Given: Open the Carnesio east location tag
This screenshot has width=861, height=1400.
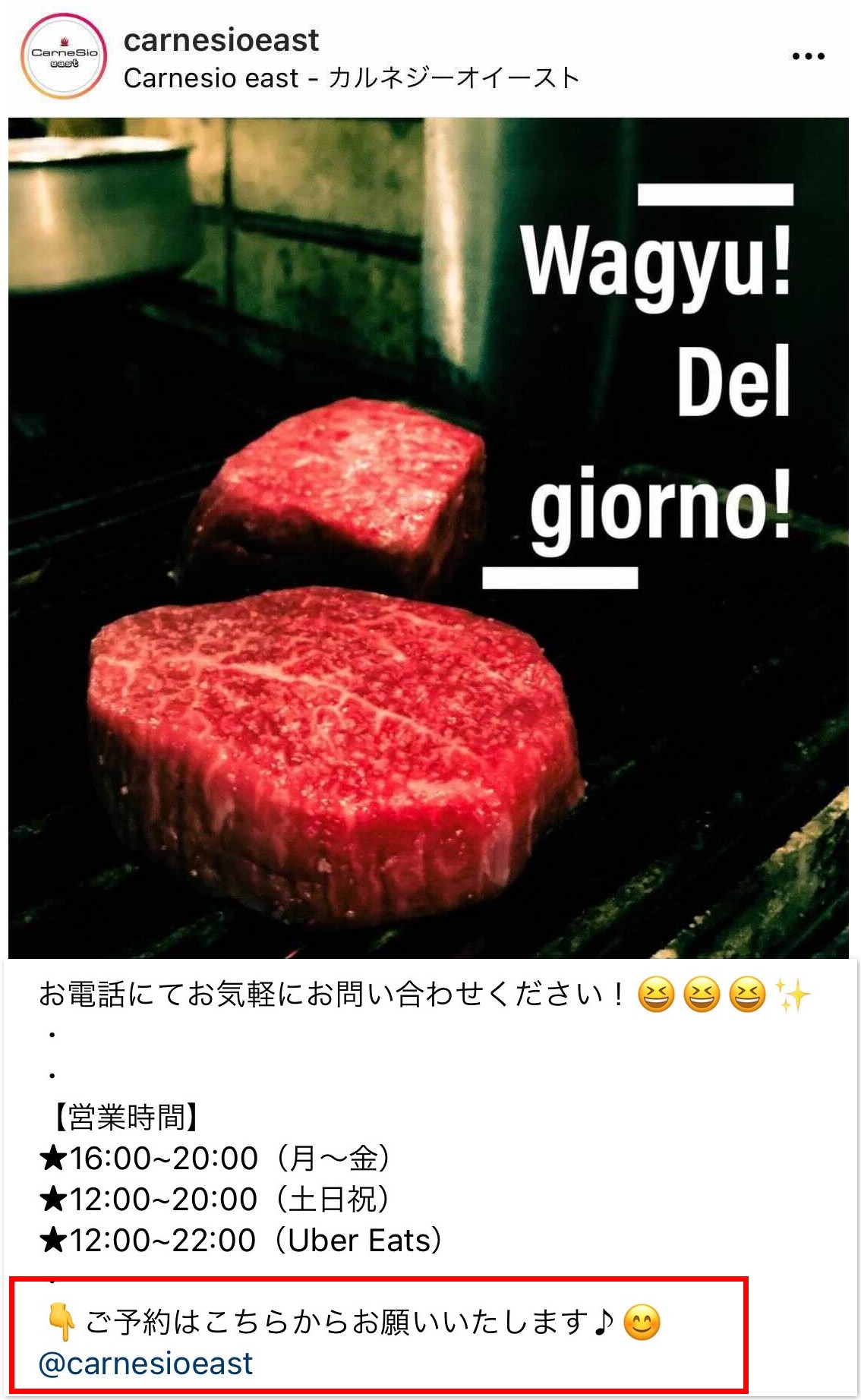Looking at the screenshot, I should pyautogui.click(x=352, y=78).
